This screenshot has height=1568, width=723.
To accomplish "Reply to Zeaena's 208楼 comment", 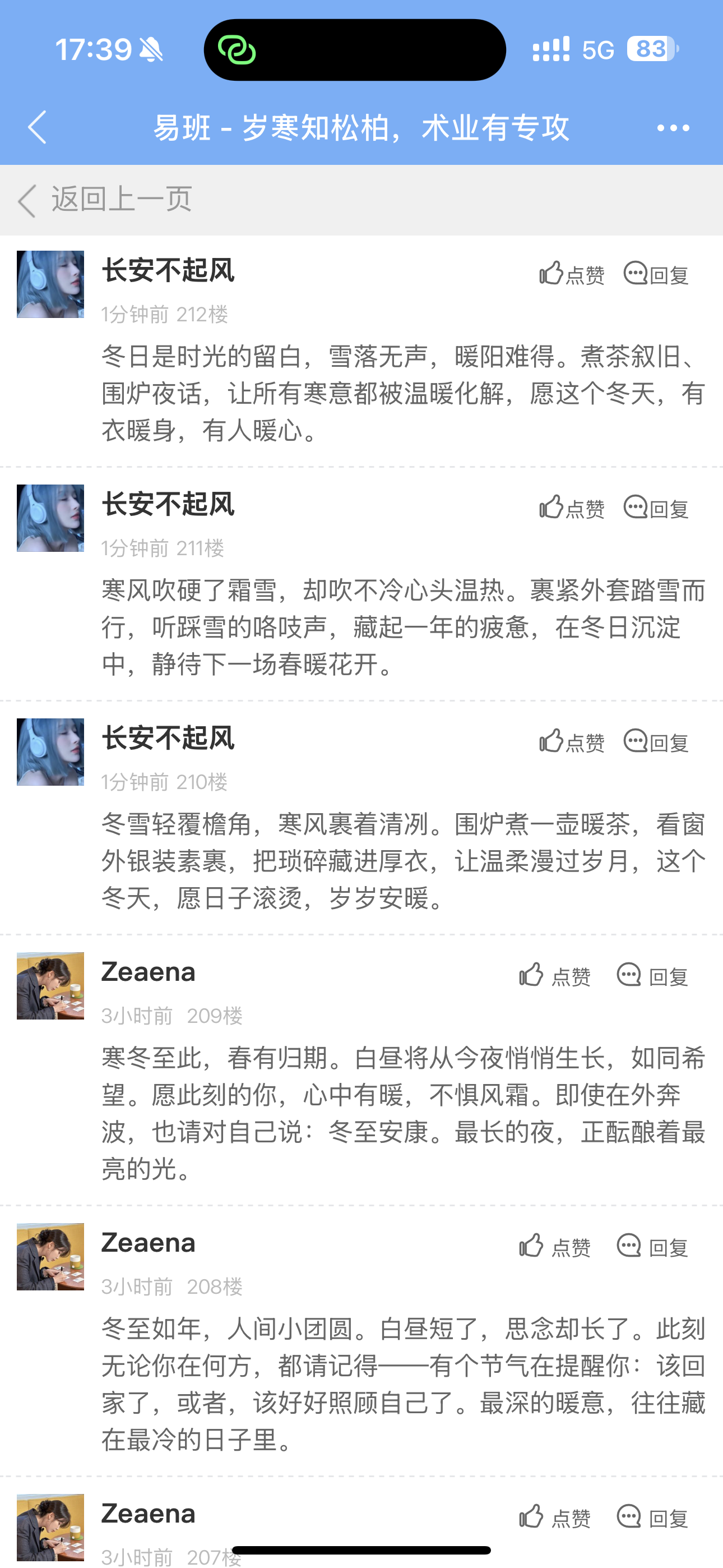I will [652, 1247].
